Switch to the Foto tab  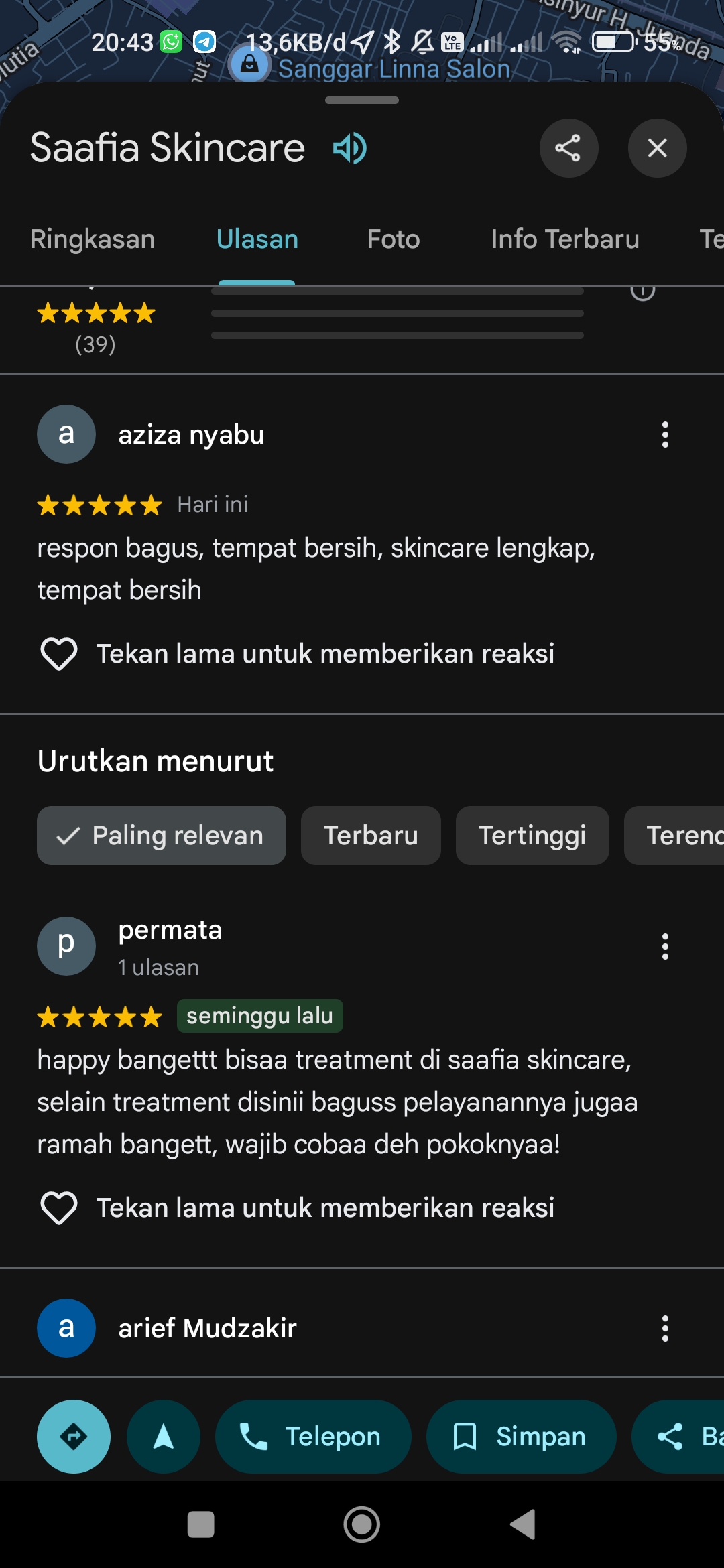tap(394, 239)
